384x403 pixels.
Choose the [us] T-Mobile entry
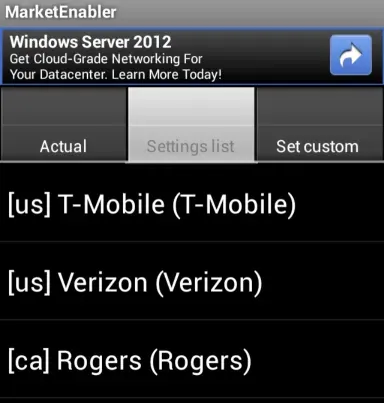click(192, 204)
